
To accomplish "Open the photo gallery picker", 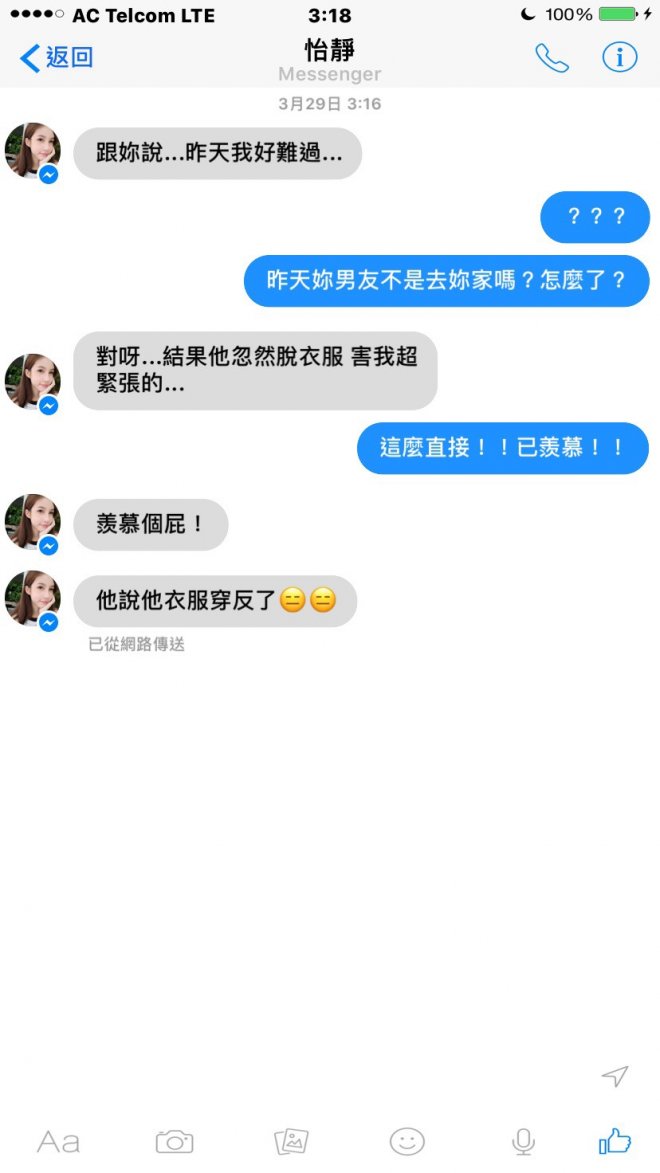I will (x=291, y=1142).
